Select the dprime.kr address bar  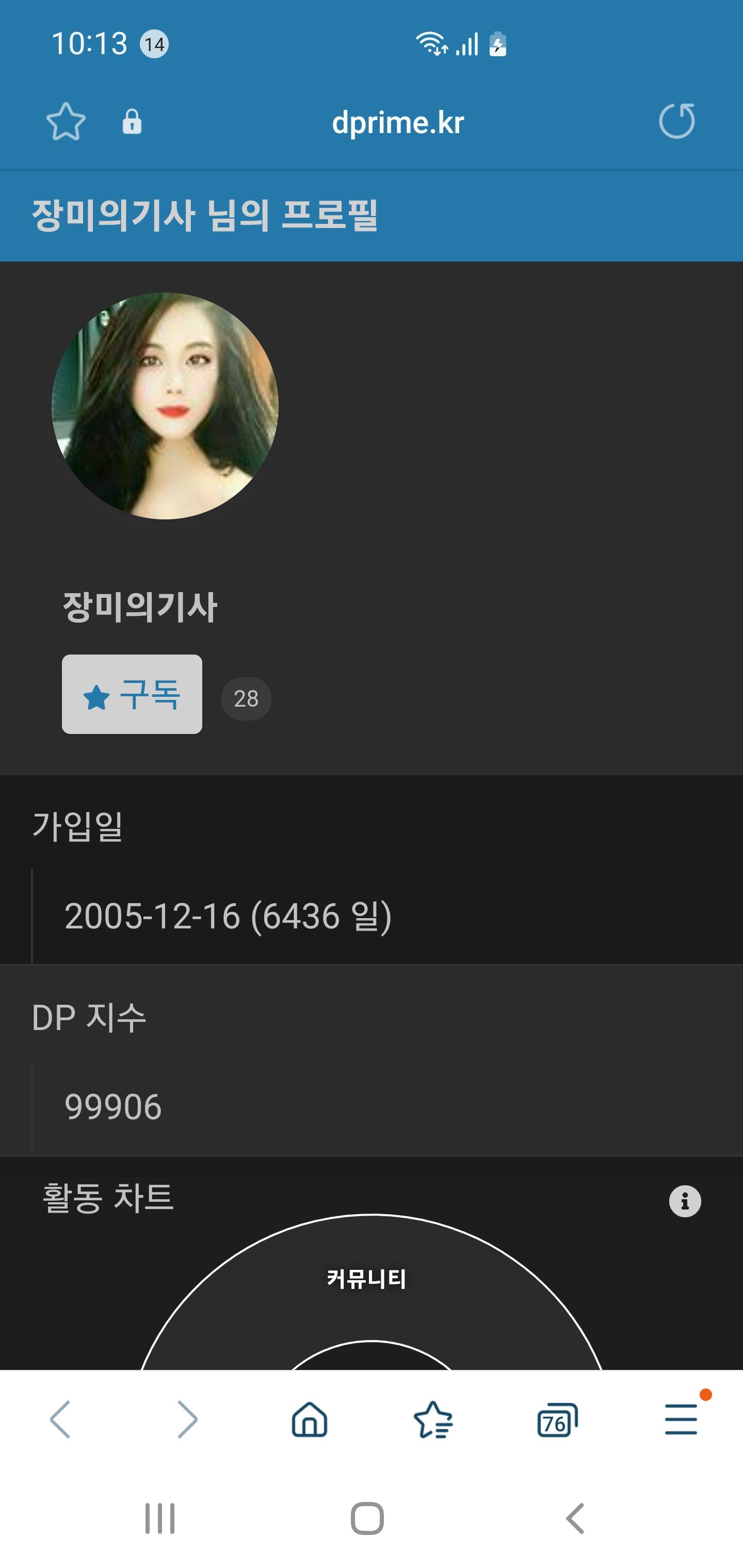tap(398, 121)
